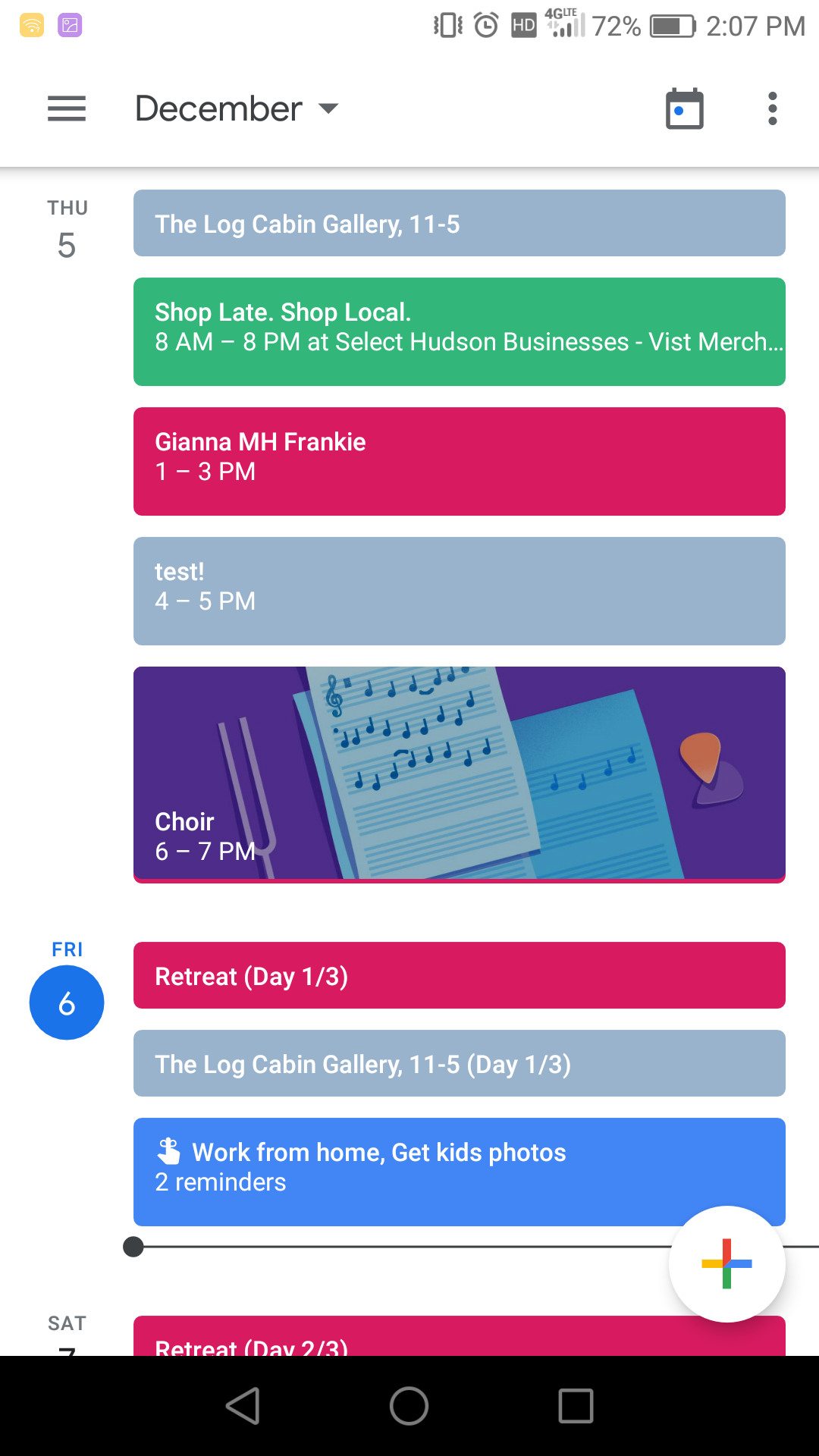
Task: Open Log Cabin Gallery (Day 1/3) event
Action: 459,1063
